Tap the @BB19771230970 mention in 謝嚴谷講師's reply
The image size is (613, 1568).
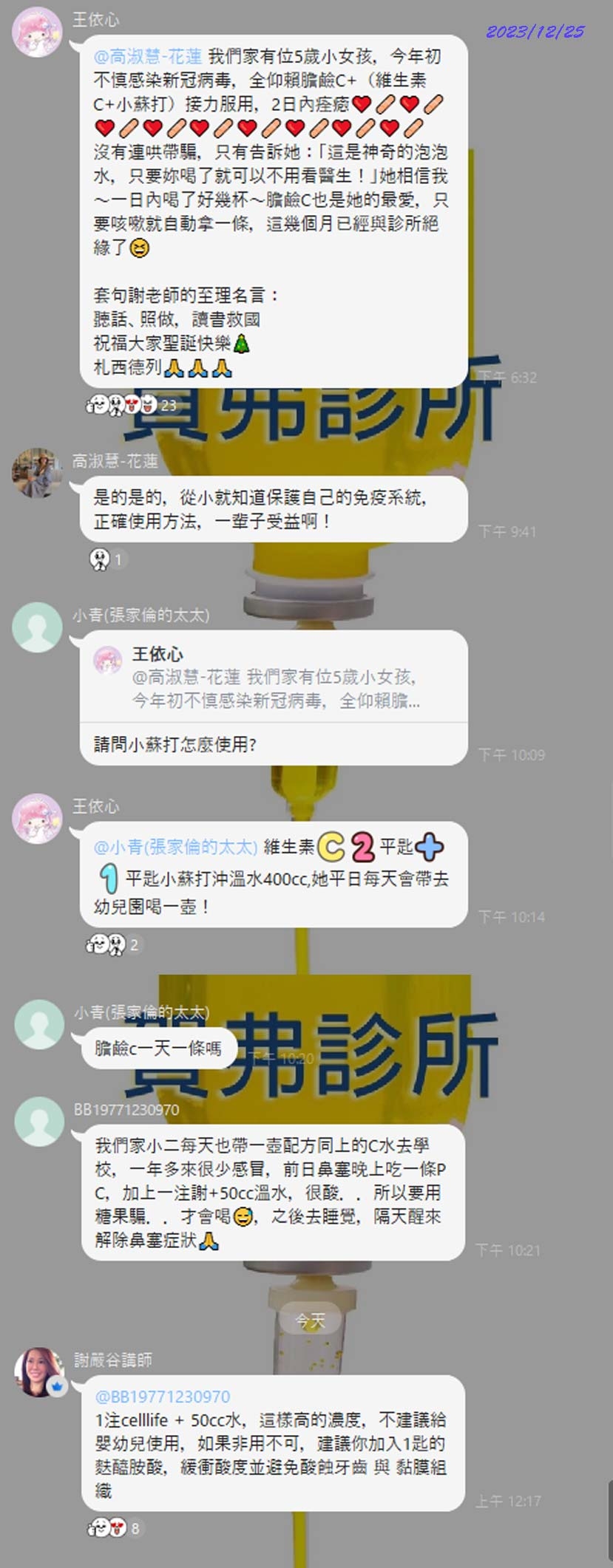click(x=162, y=1396)
